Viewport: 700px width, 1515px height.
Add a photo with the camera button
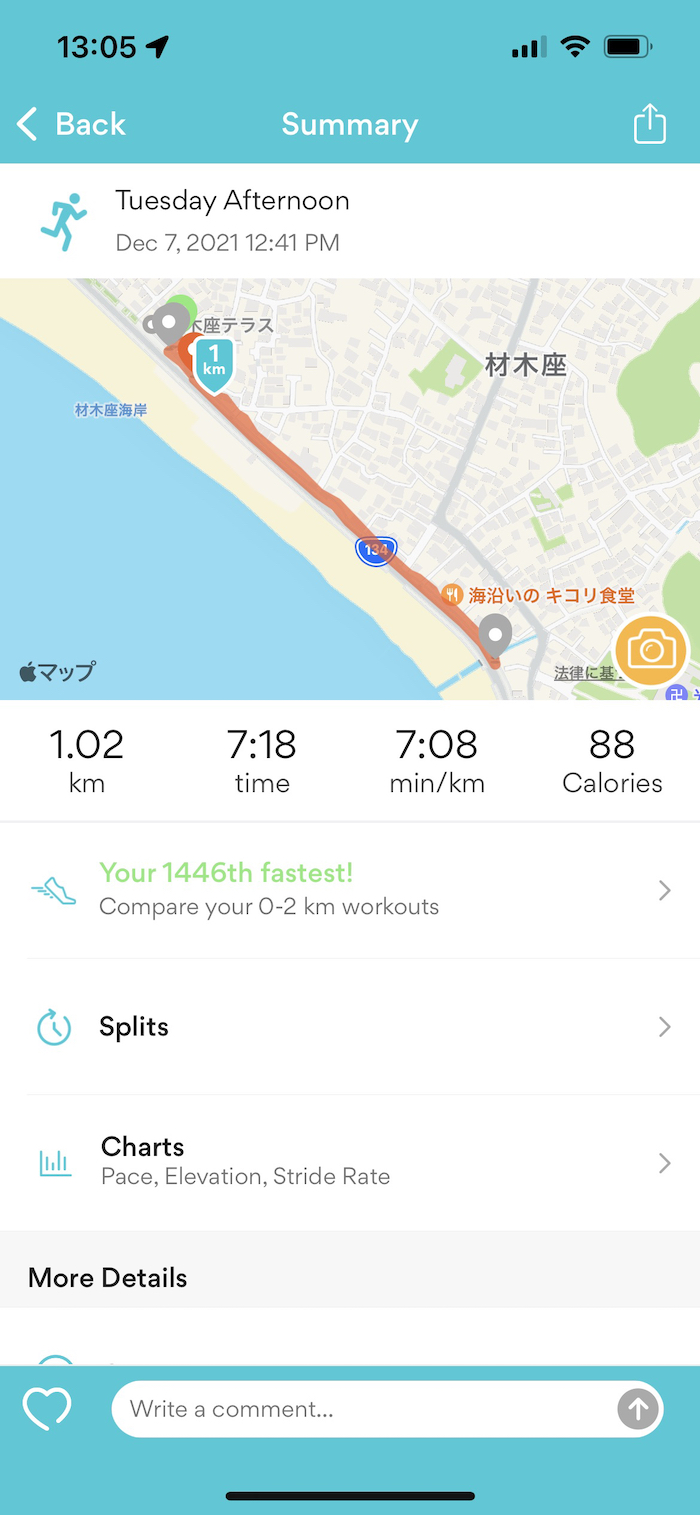651,651
